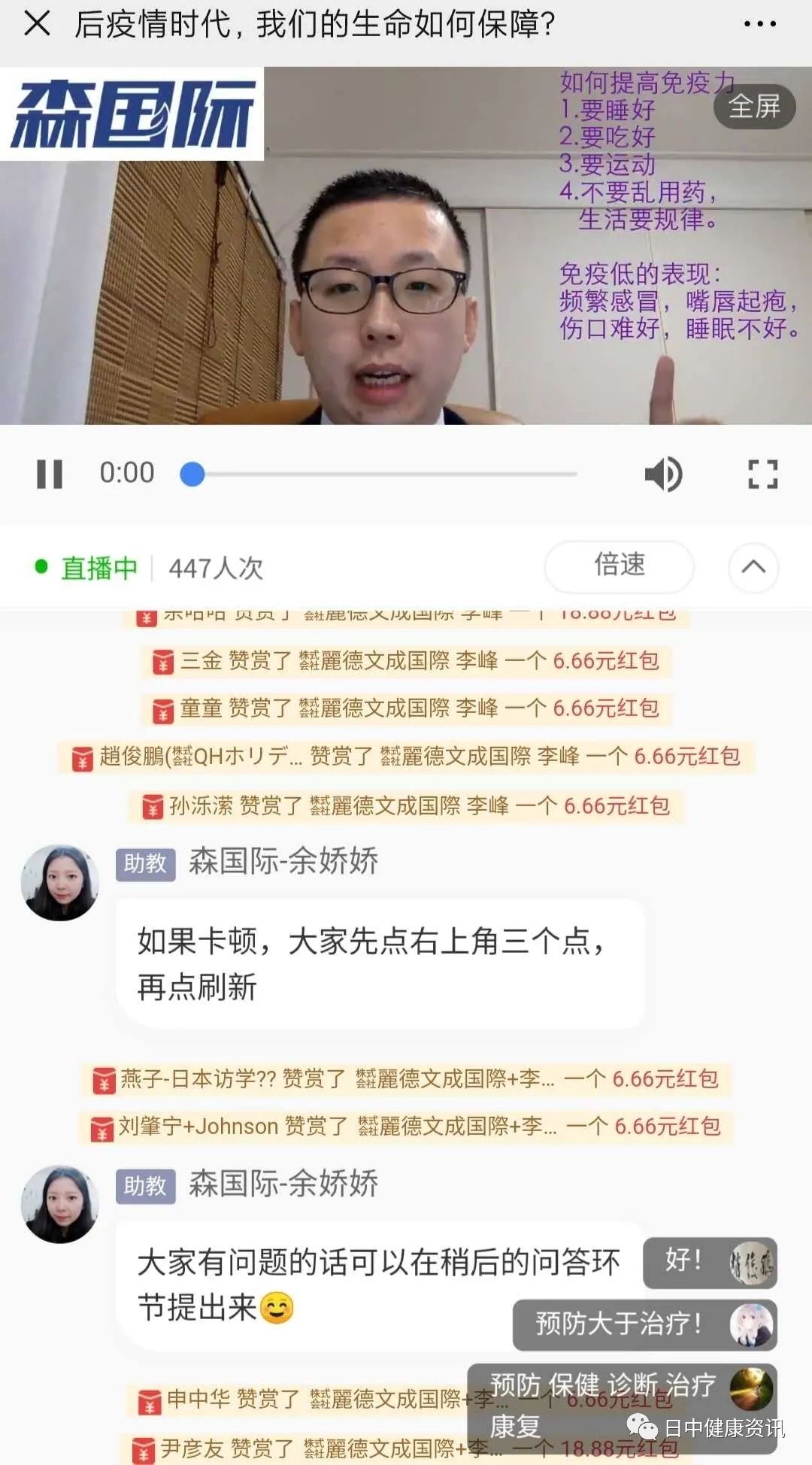The width and height of the screenshot is (812, 1465).
Task: Open 森国际-余娇娇 avatar beside the refresh tip
Action: [x=60, y=882]
